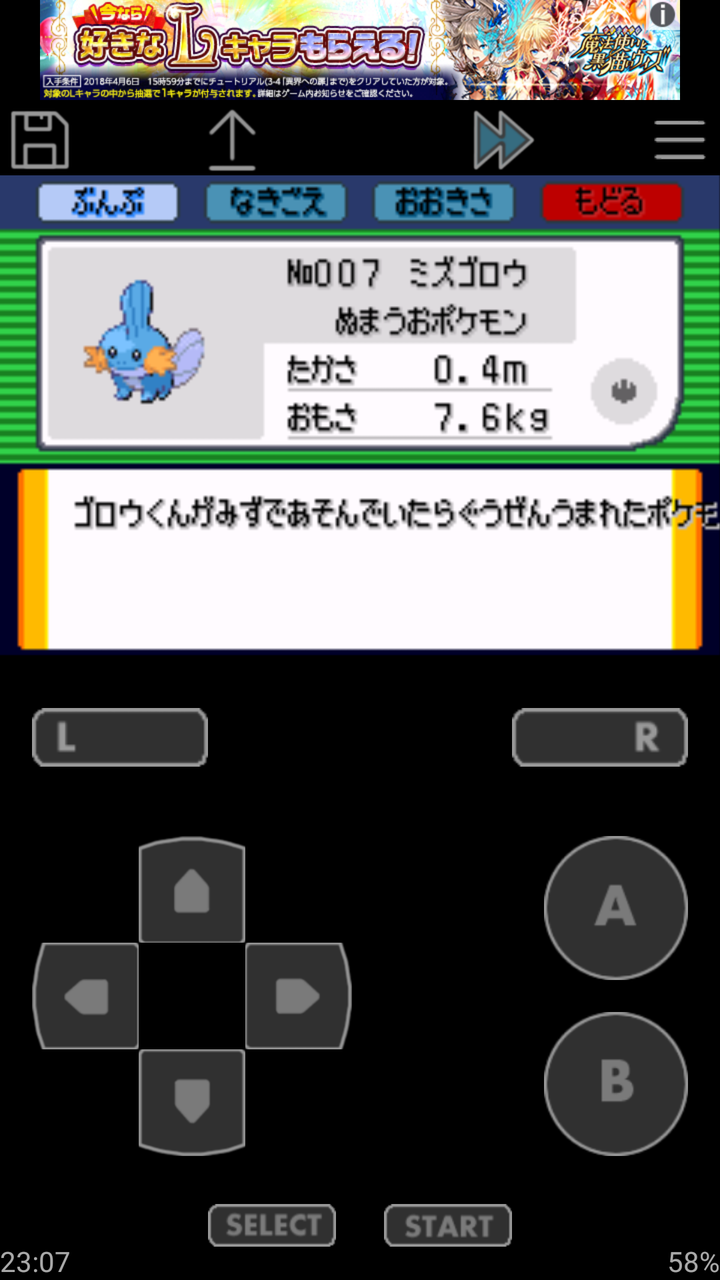Screen dimensions: 720x1280
Task: Open the Lキャラ game ad banner
Action: pos(360,50)
